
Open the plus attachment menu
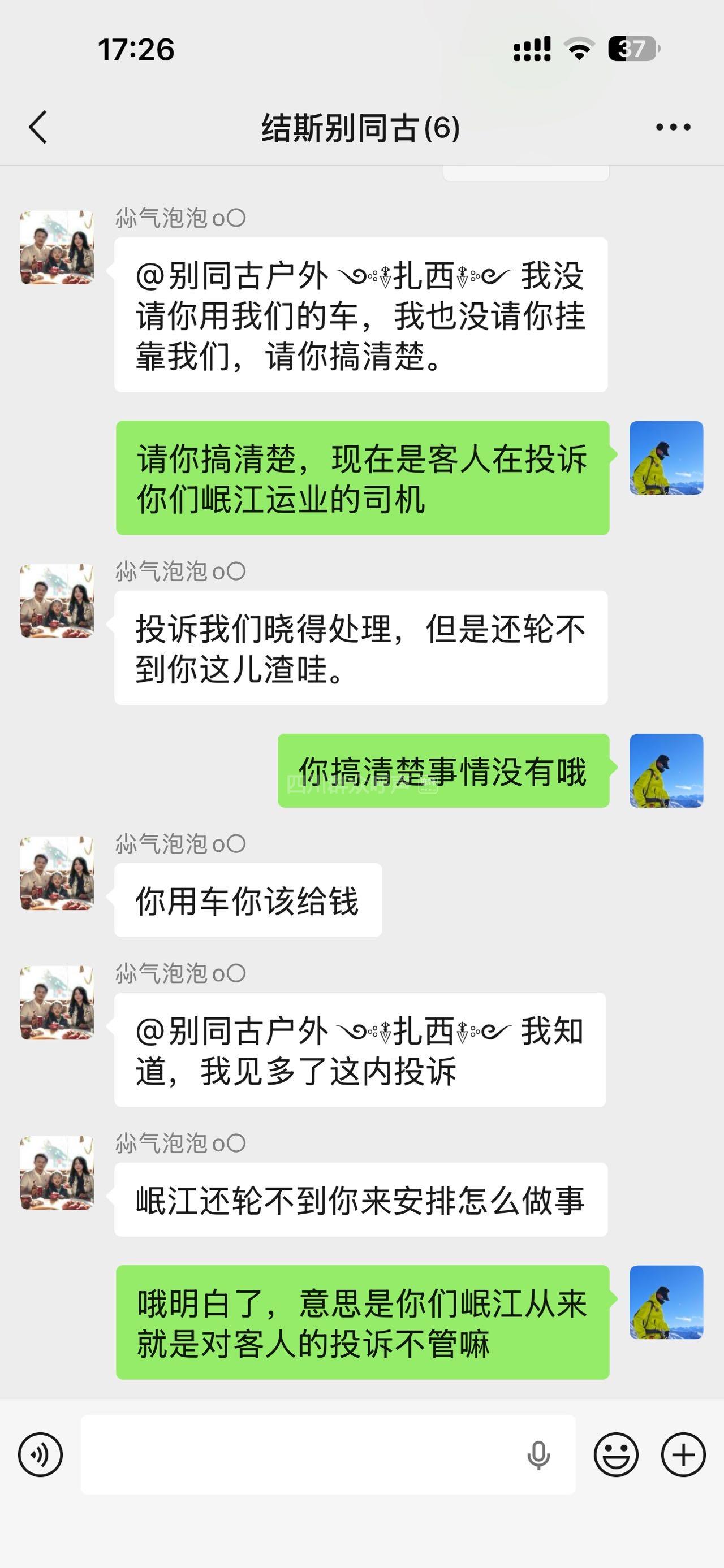click(683, 1455)
